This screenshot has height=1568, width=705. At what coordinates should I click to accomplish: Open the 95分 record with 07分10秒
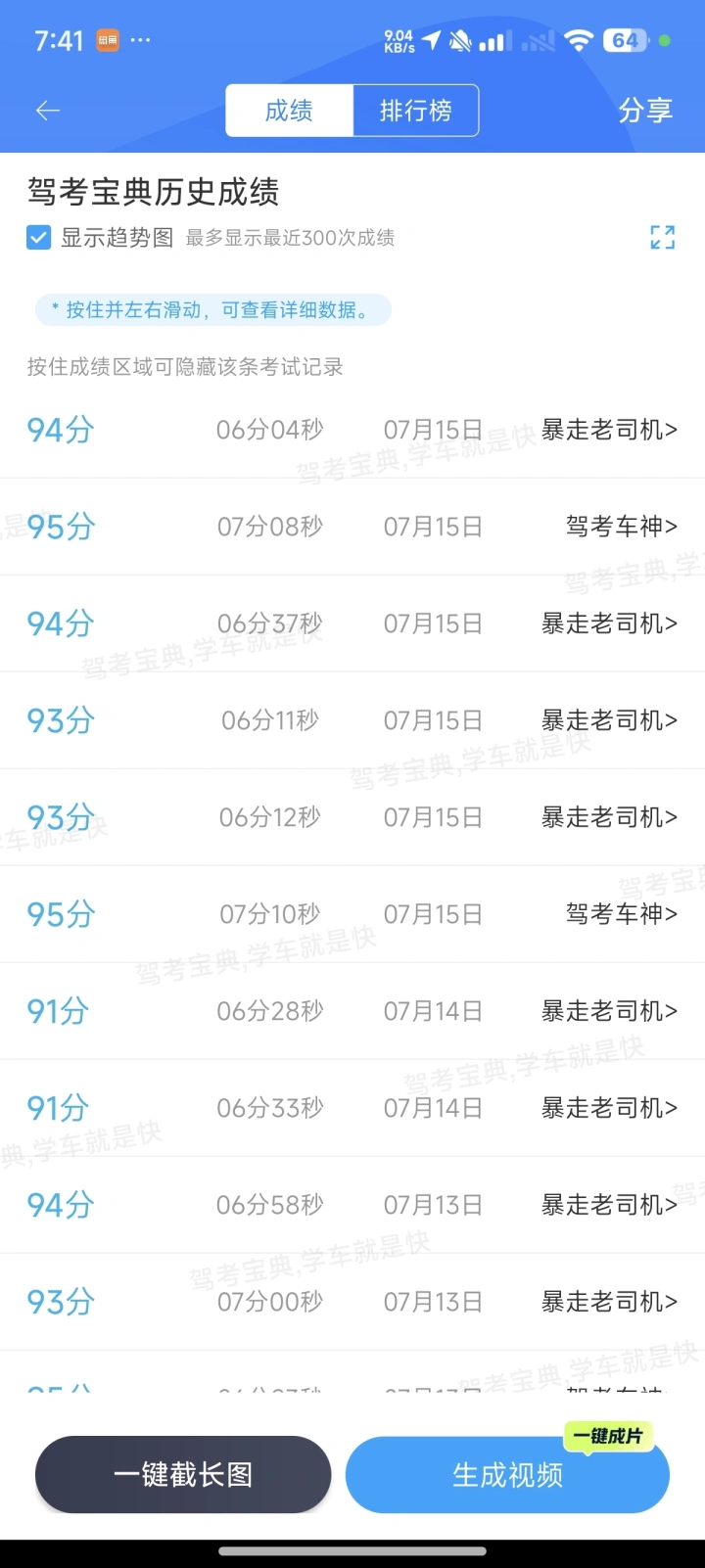[352, 914]
